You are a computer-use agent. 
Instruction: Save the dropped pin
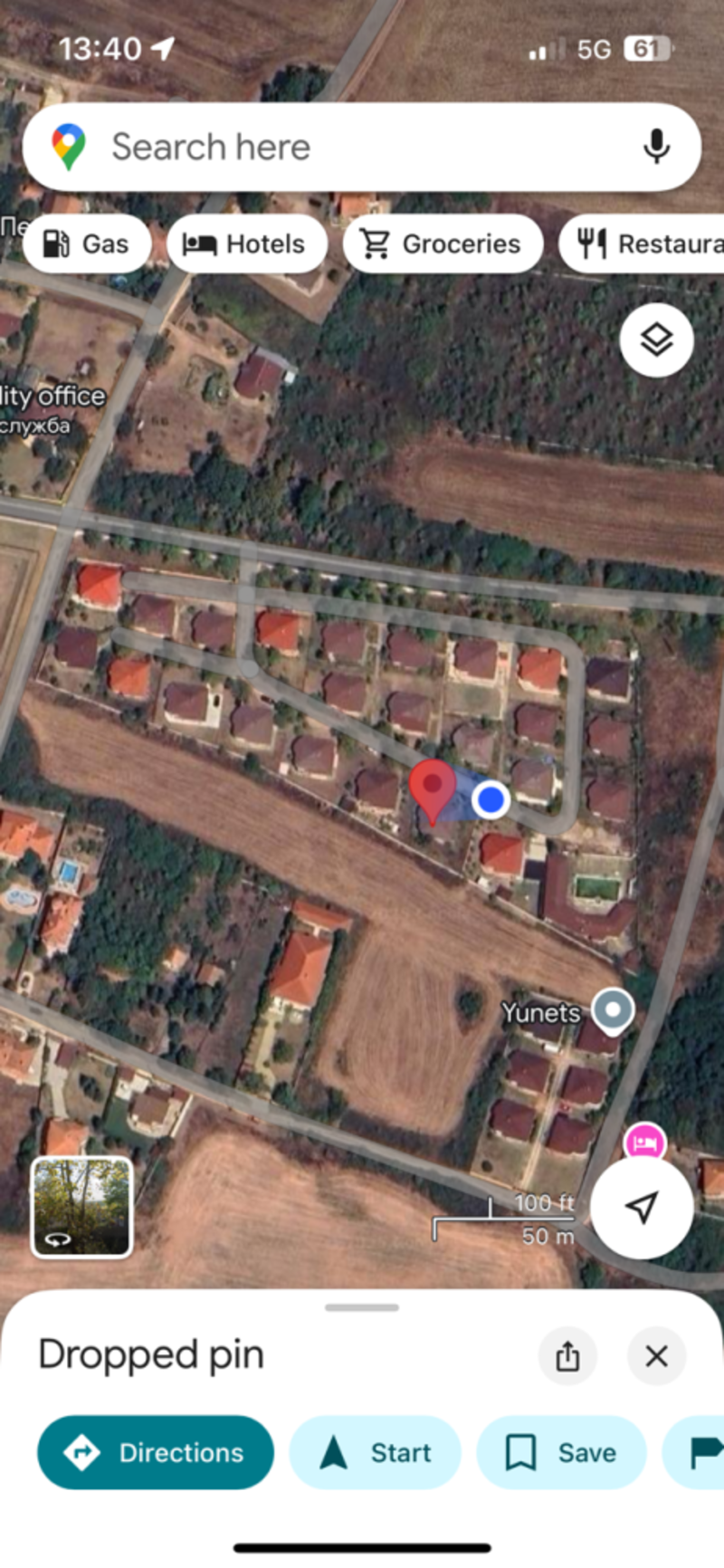[x=561, y=1453]
